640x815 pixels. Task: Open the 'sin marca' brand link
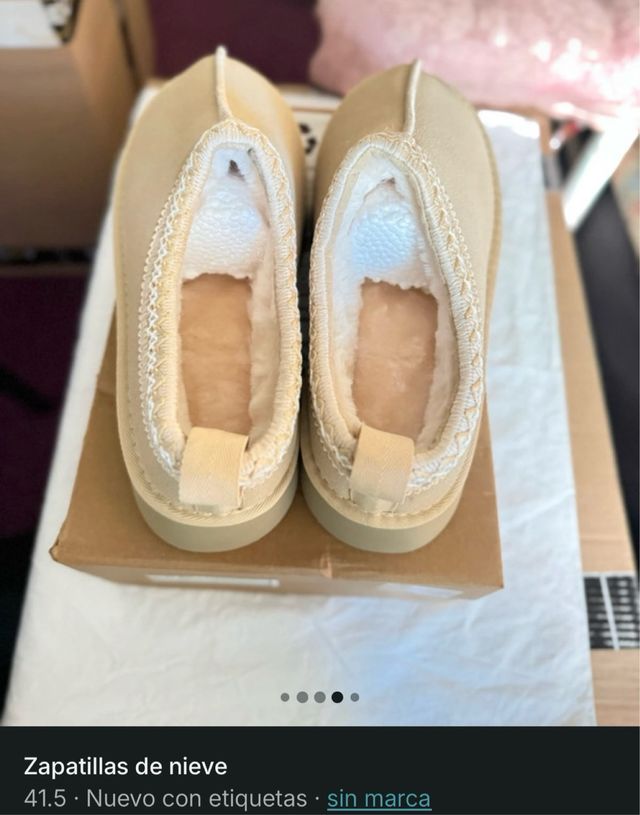[x=379, y=799]
